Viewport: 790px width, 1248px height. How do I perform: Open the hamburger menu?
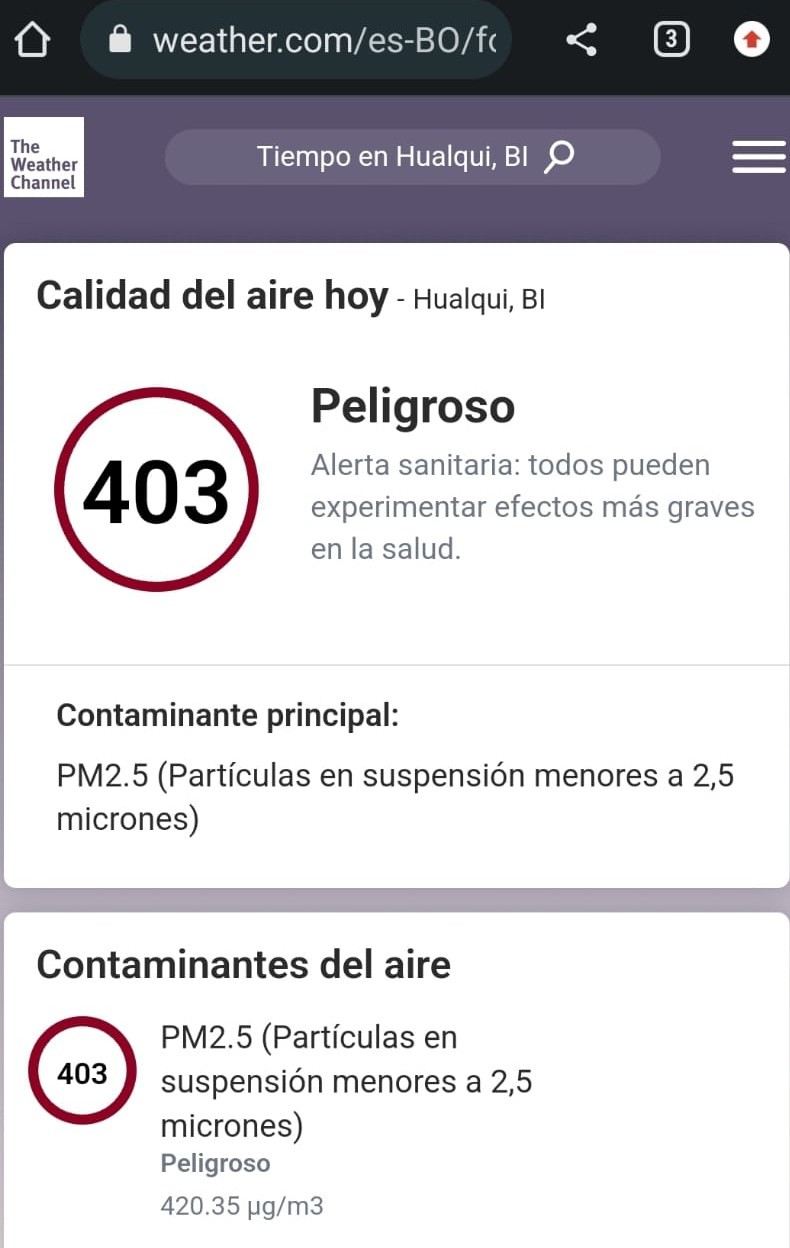click(x=758, y=157)
